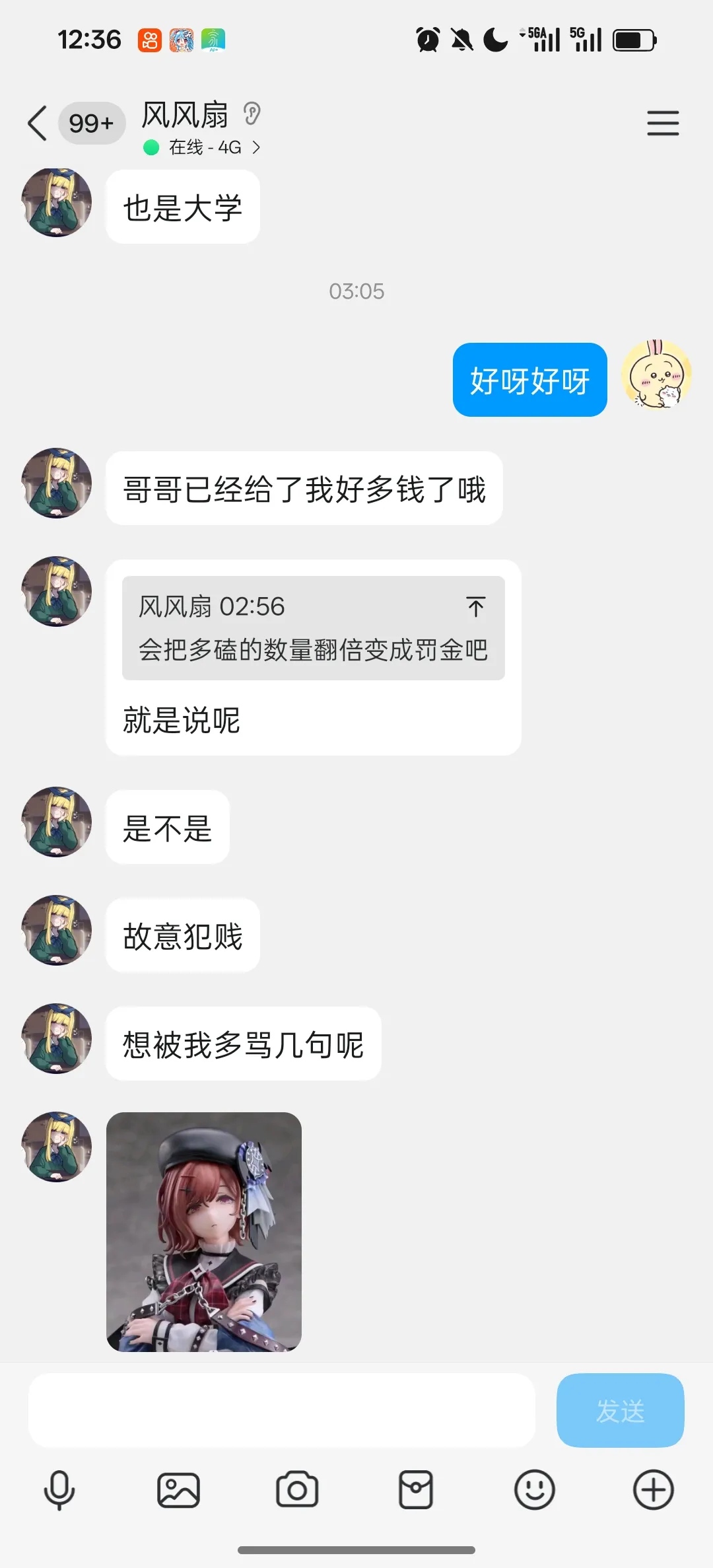The image size is (713, 1568).
Task: Open the photo gallery picker
Action: pos(178,1491)
